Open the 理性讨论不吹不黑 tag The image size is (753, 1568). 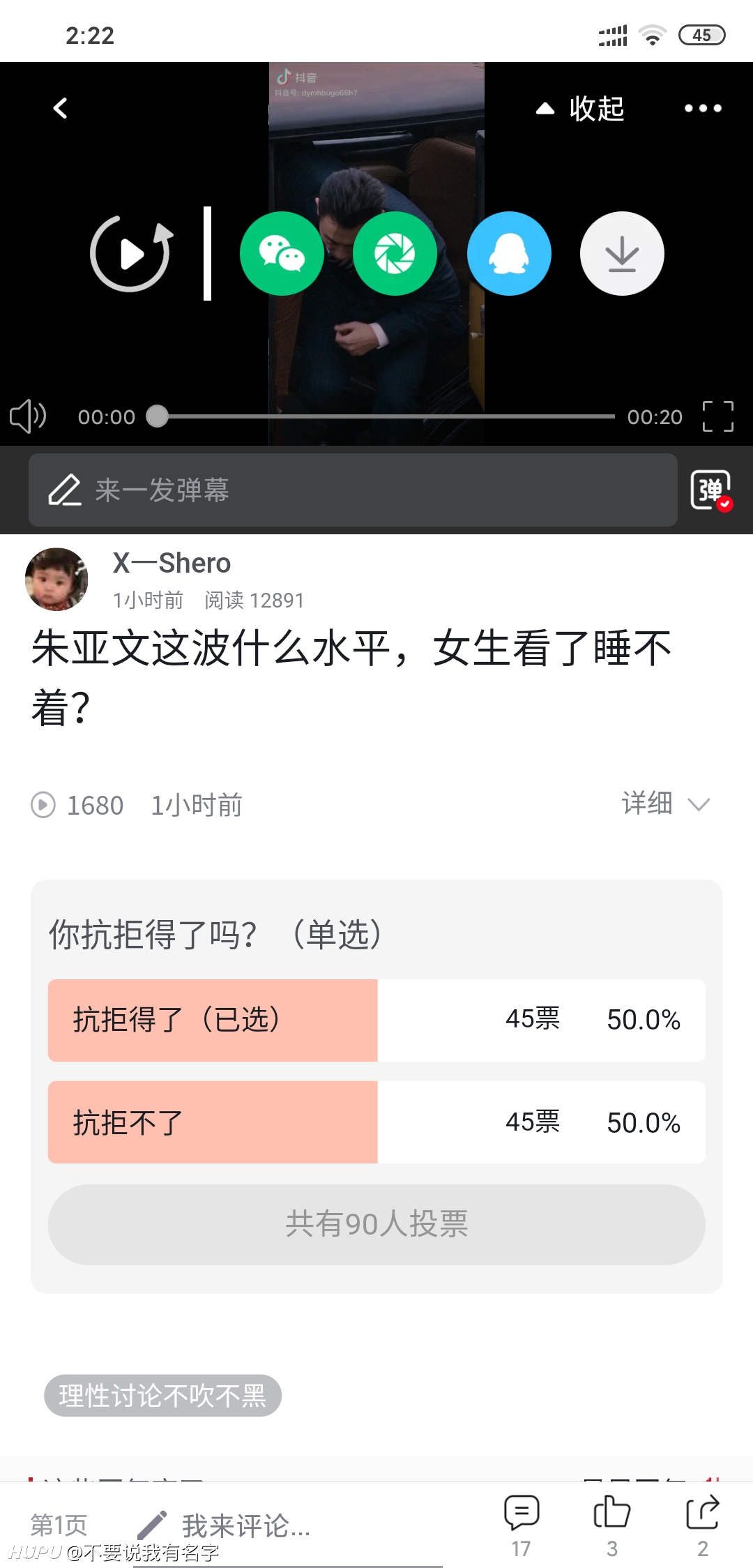point(162,1396)
